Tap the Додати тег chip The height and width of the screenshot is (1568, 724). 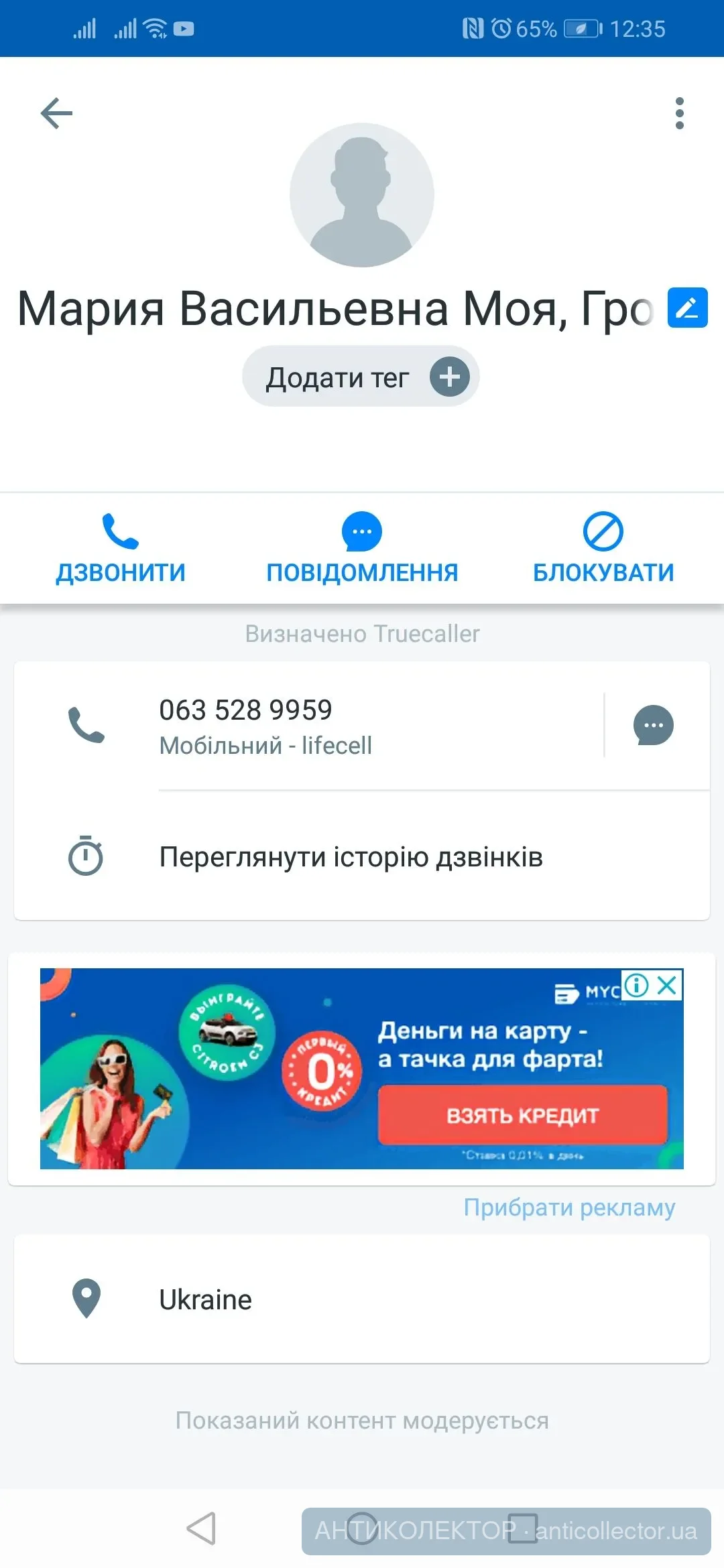(x=361, y=377)
